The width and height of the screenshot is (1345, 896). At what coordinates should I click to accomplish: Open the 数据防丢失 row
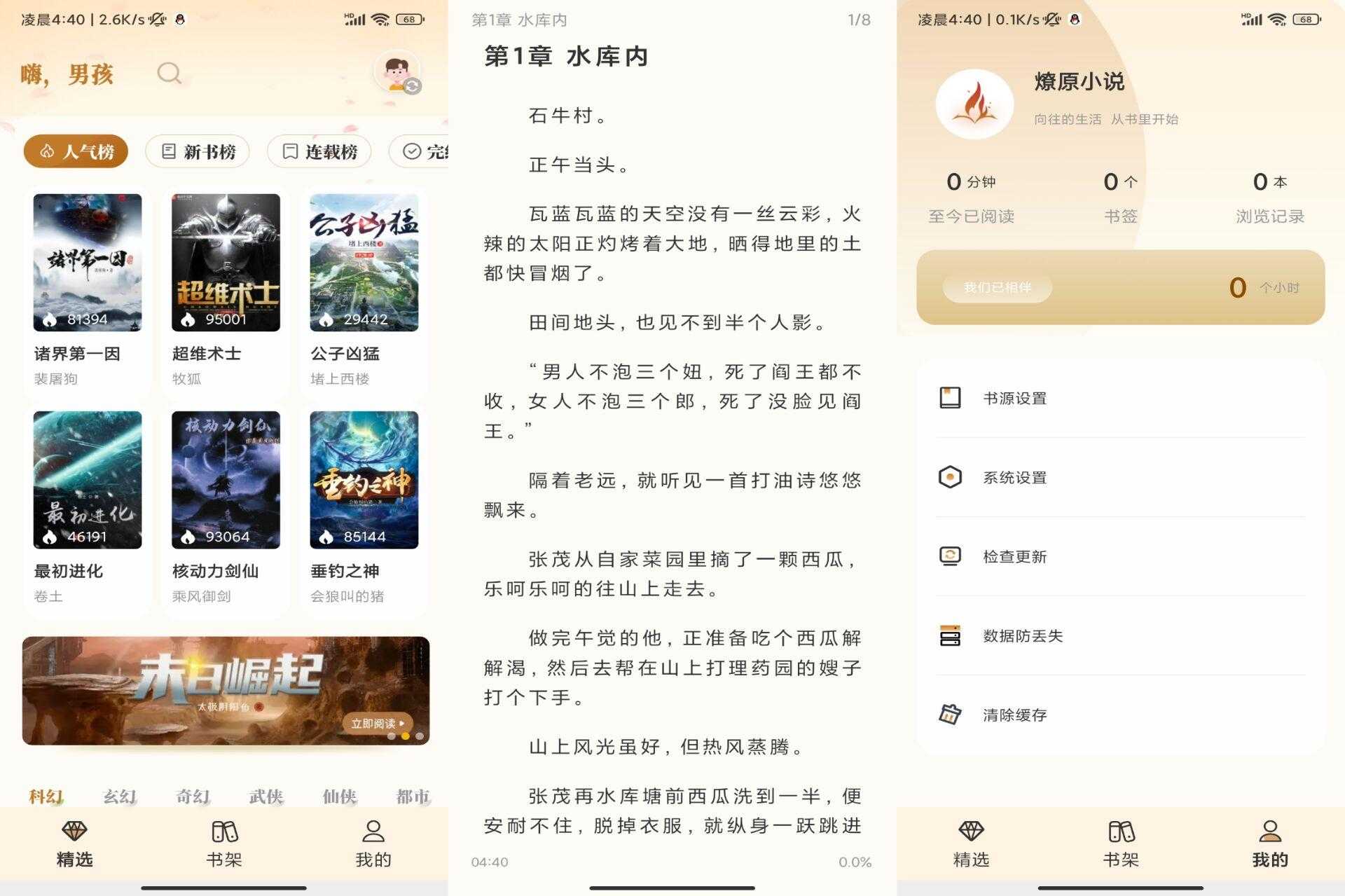(x=1119, y=636)
